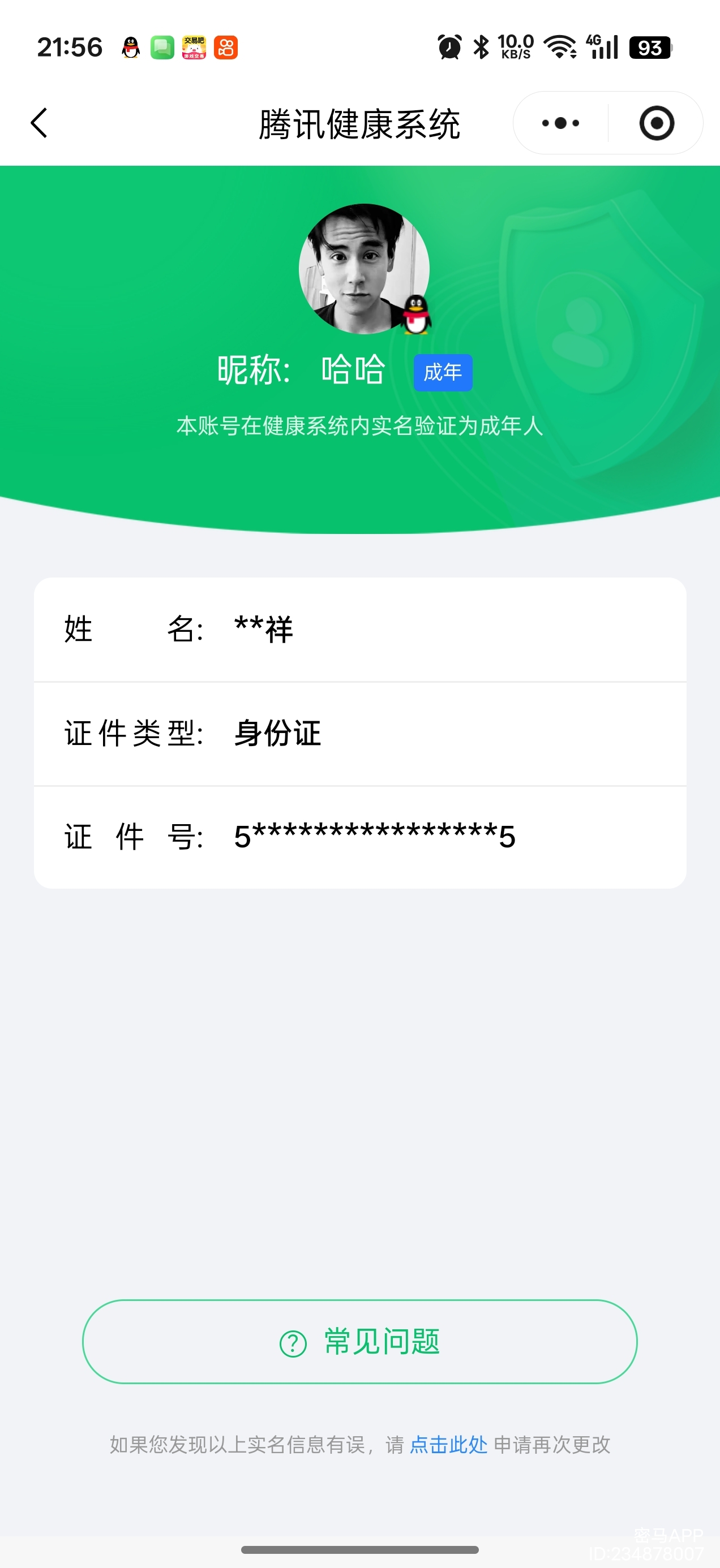Screen dimensions: 720x1568
Task: Tap the bottom gesture navigation bar
Action: [360, 1549]
